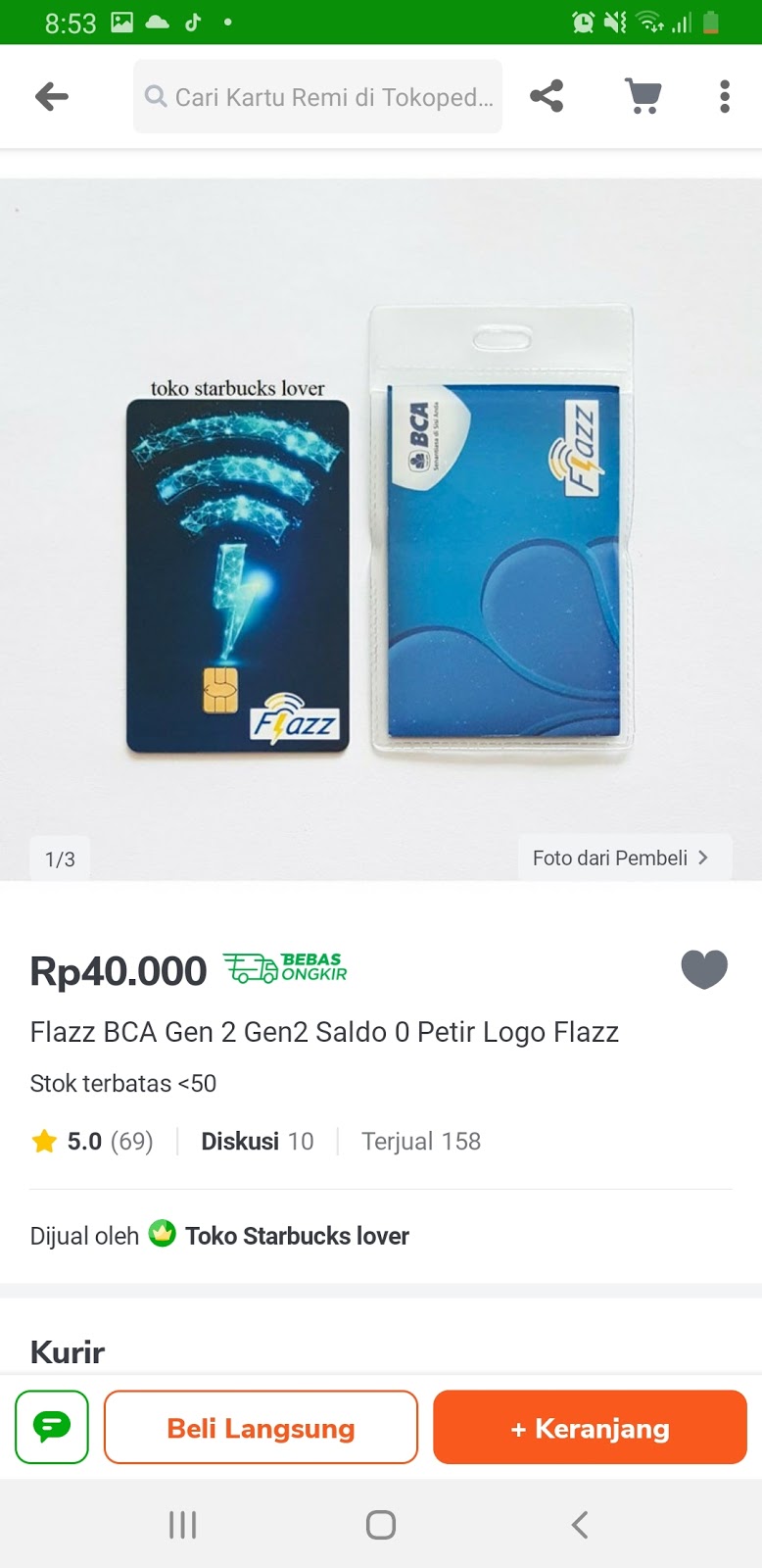Open the Diskusi section
Viewport: 762px width, 1568px height.
click(257, 1142)
